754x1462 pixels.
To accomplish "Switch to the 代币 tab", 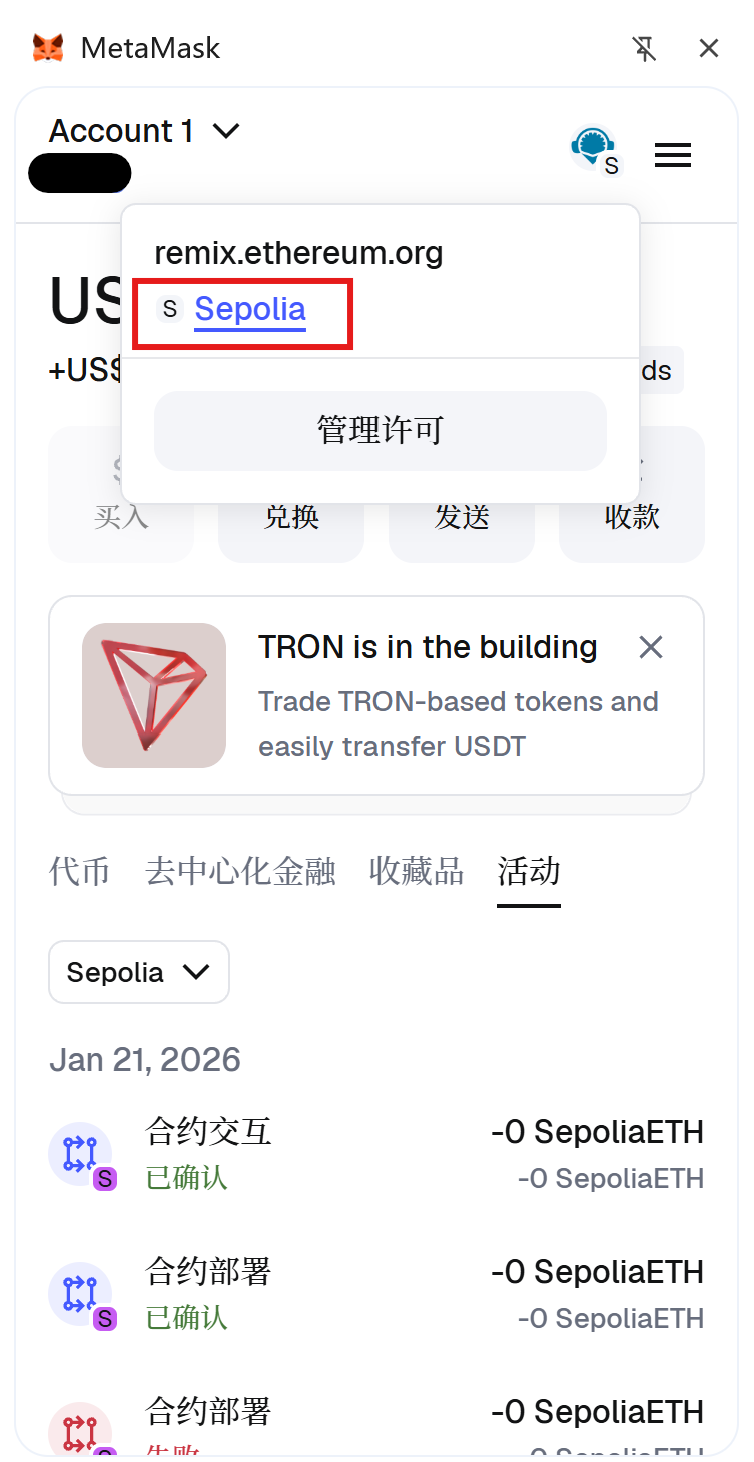I will pos(79,871).
